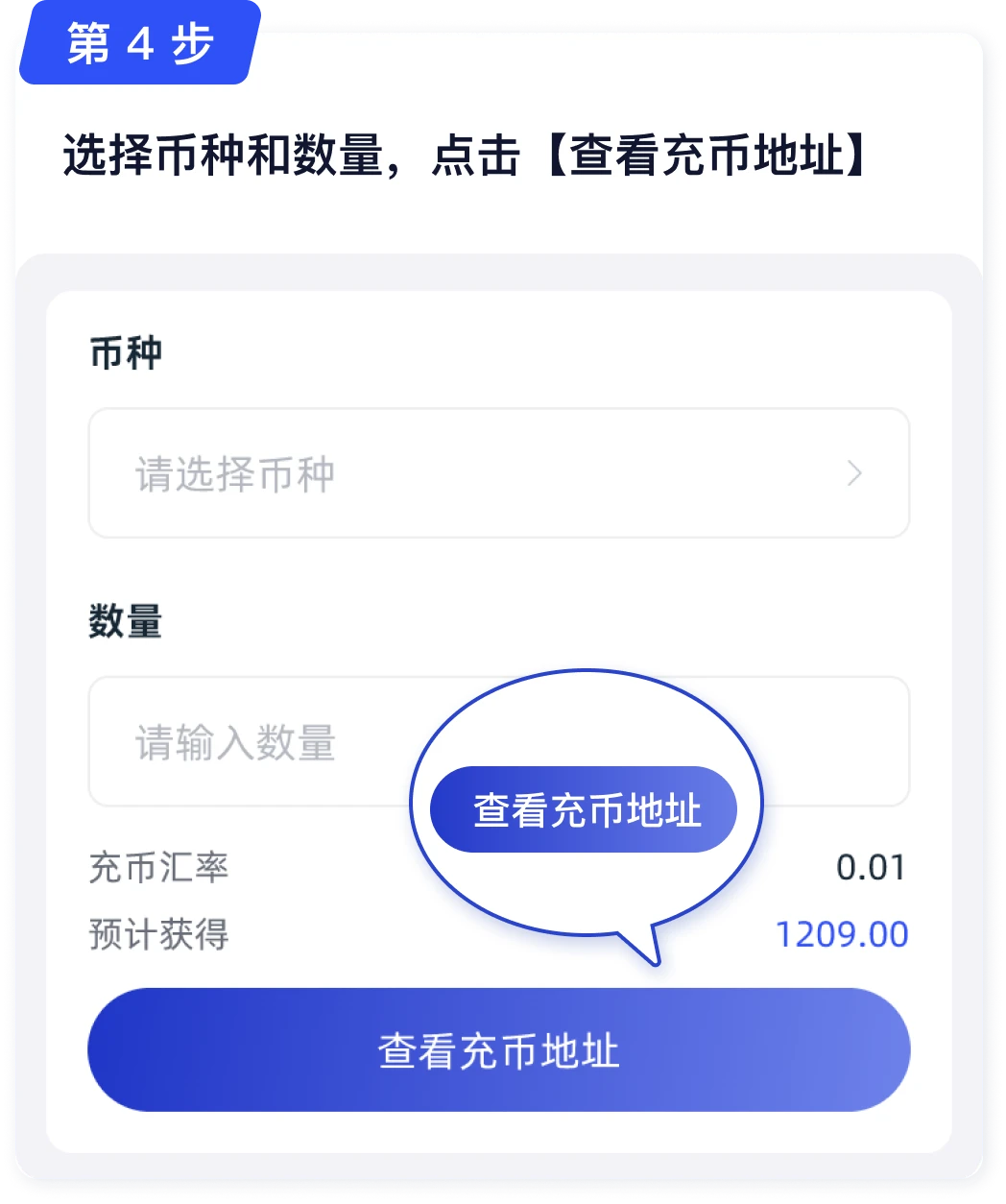Expand the currency list via right chevron

(853, 472)
